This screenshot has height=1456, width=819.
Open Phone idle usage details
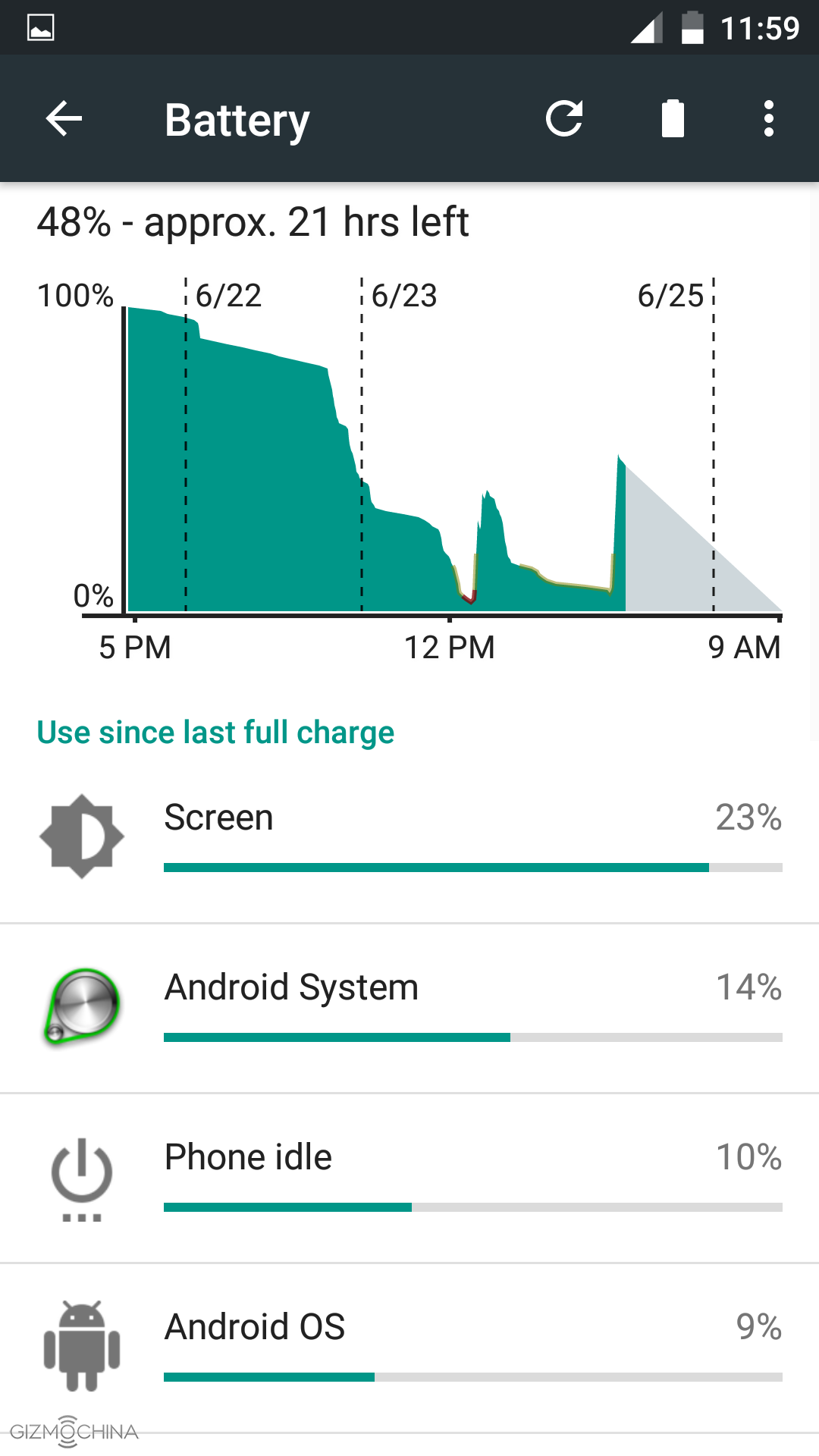[409, 1177]
